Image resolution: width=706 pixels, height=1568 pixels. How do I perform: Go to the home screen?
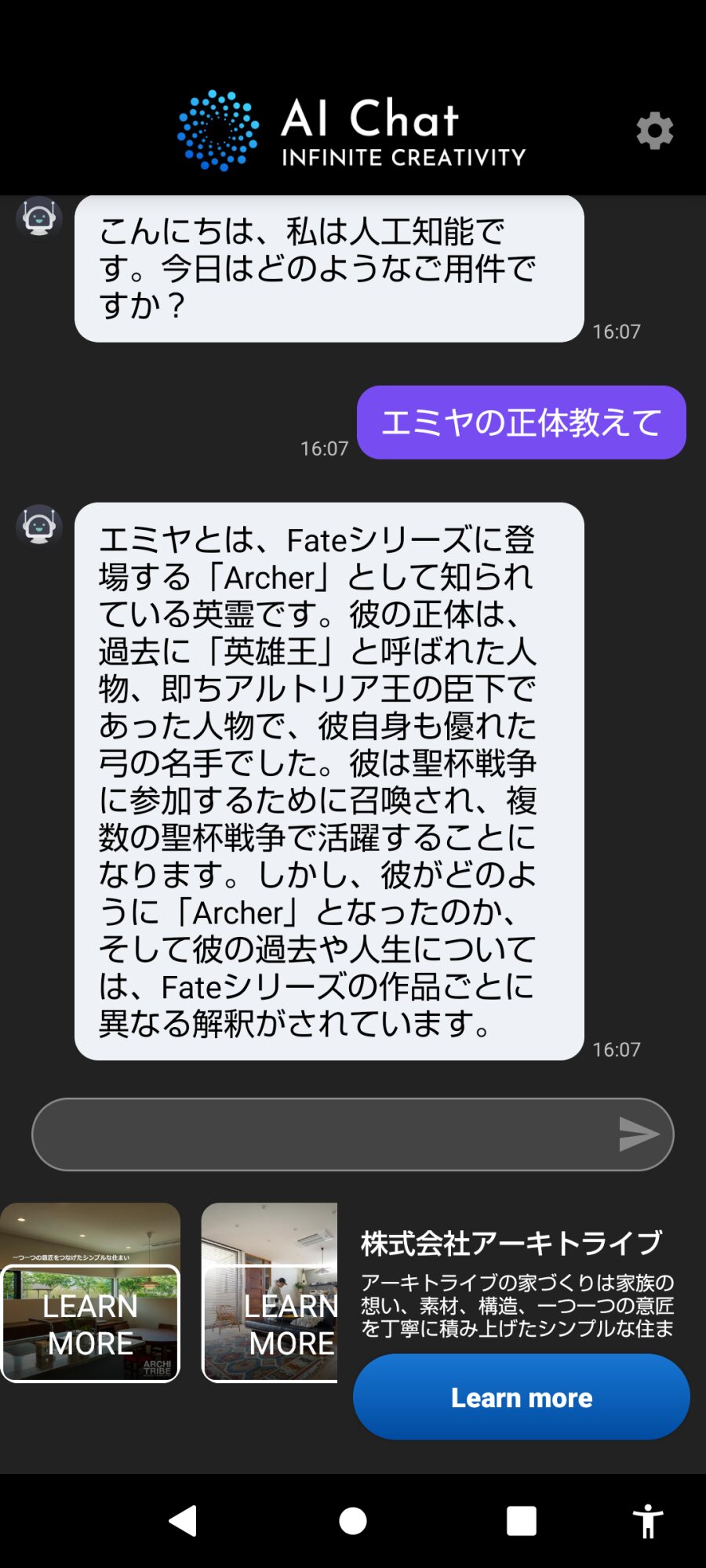tap(353, 1521)
